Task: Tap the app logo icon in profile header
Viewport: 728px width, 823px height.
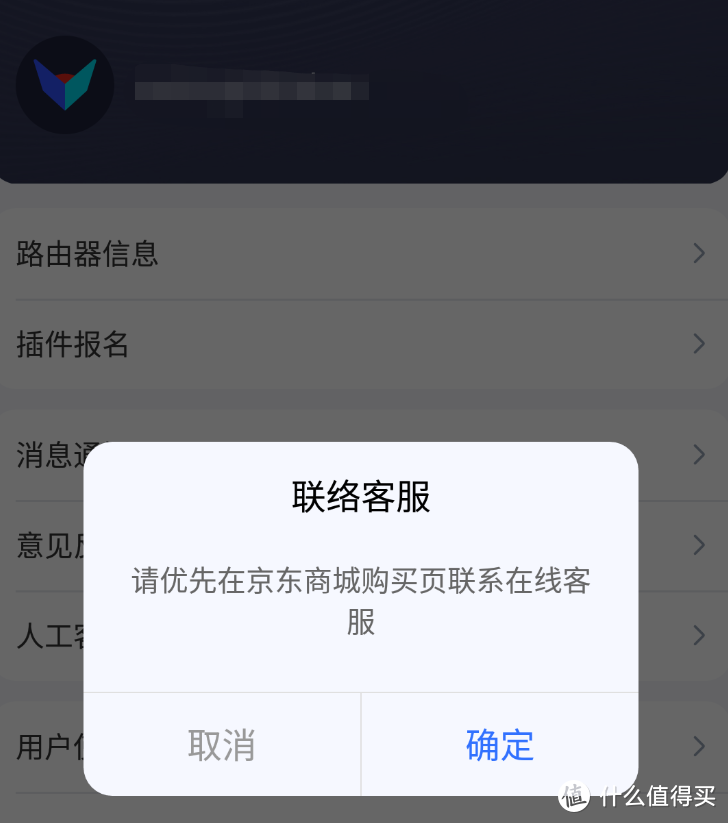Action: (x=65, y=84)
